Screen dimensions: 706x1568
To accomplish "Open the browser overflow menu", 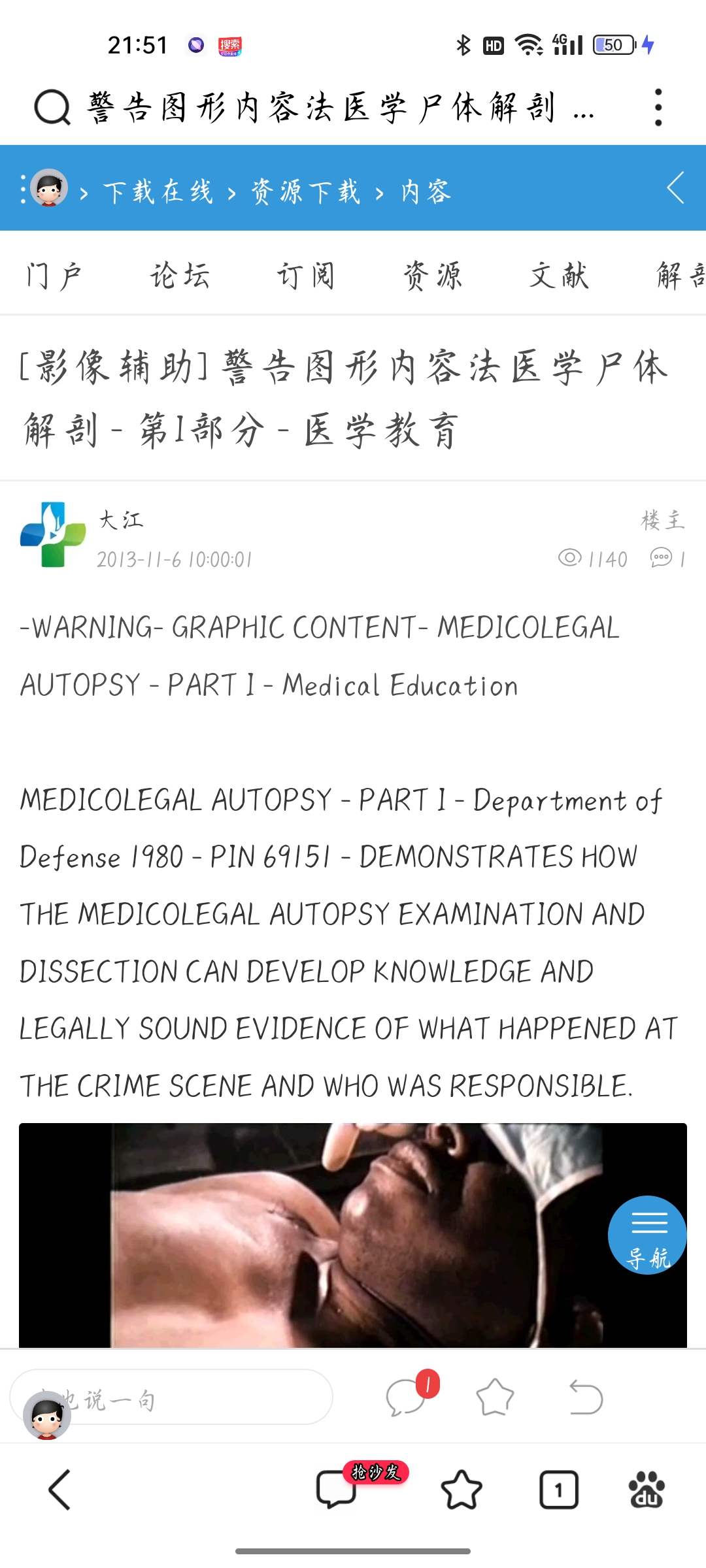I will click(x=658, y=108).
